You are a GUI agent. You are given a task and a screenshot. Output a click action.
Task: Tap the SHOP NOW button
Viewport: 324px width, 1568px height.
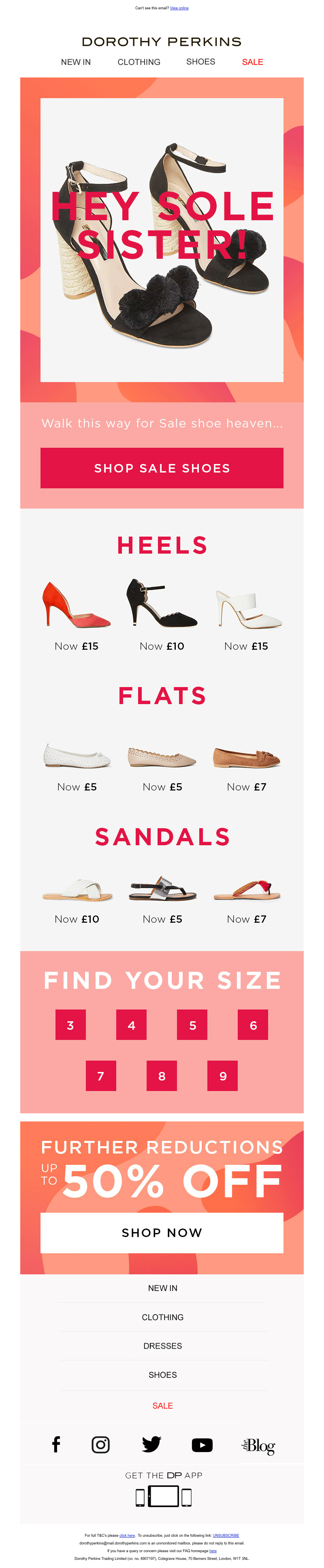tap(162, 1233)
